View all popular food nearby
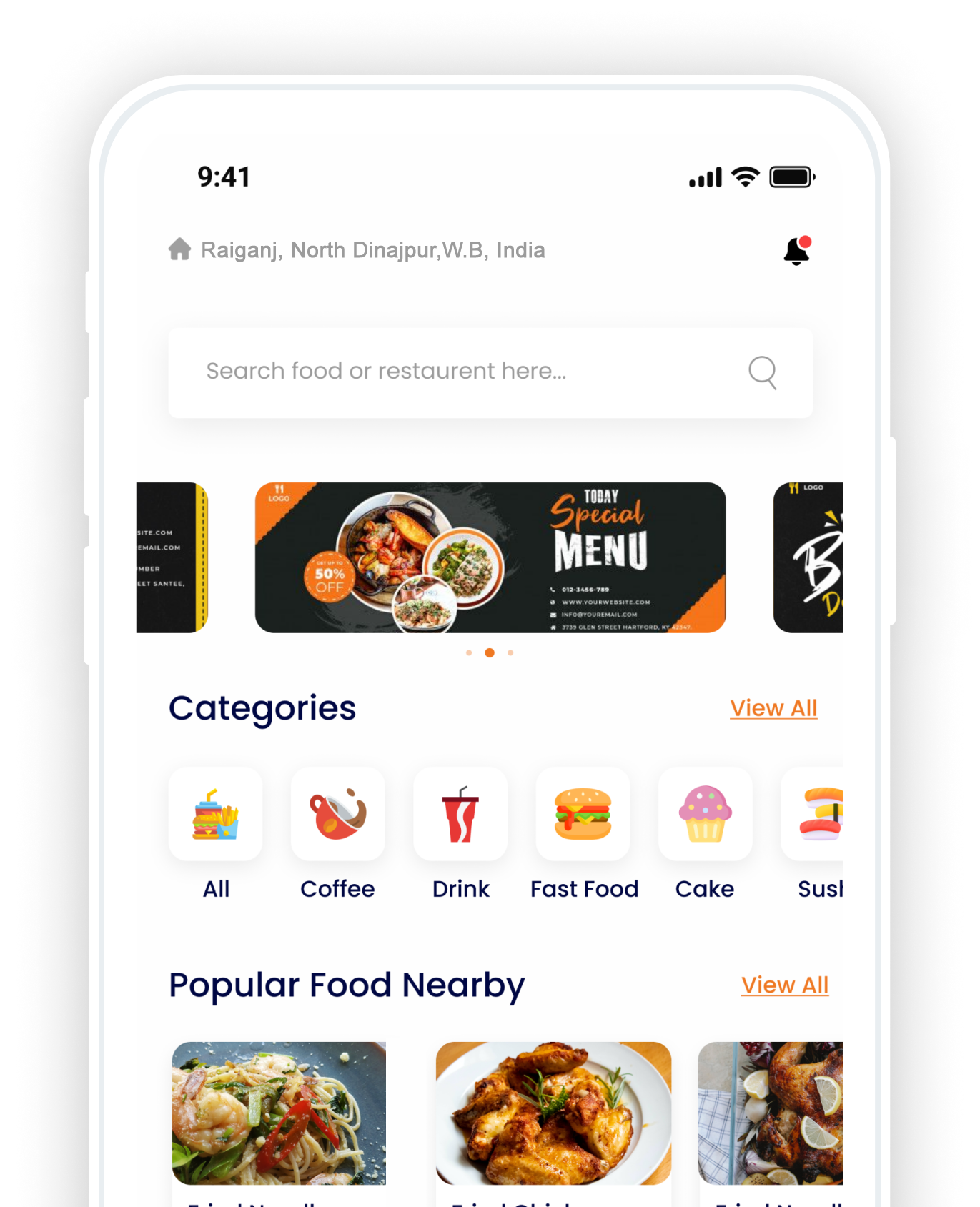 [784, 985]
